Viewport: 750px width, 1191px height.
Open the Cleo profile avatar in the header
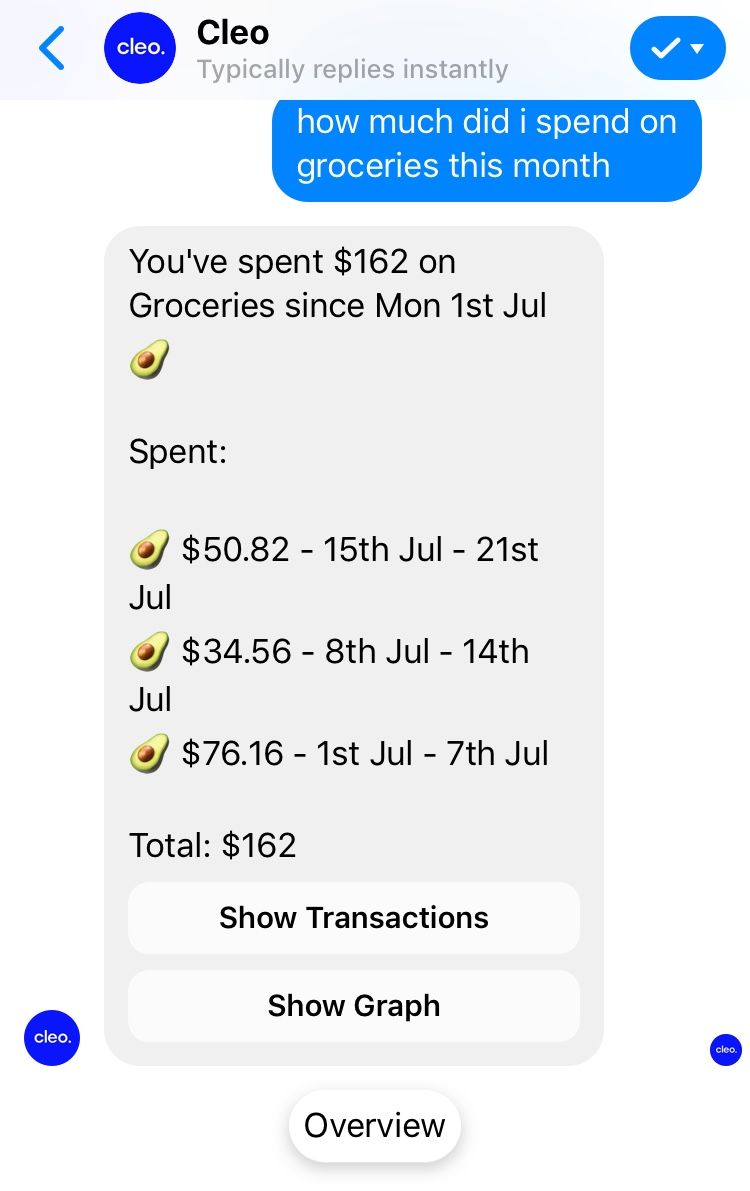pyautogui.click(x=139, y=47)
